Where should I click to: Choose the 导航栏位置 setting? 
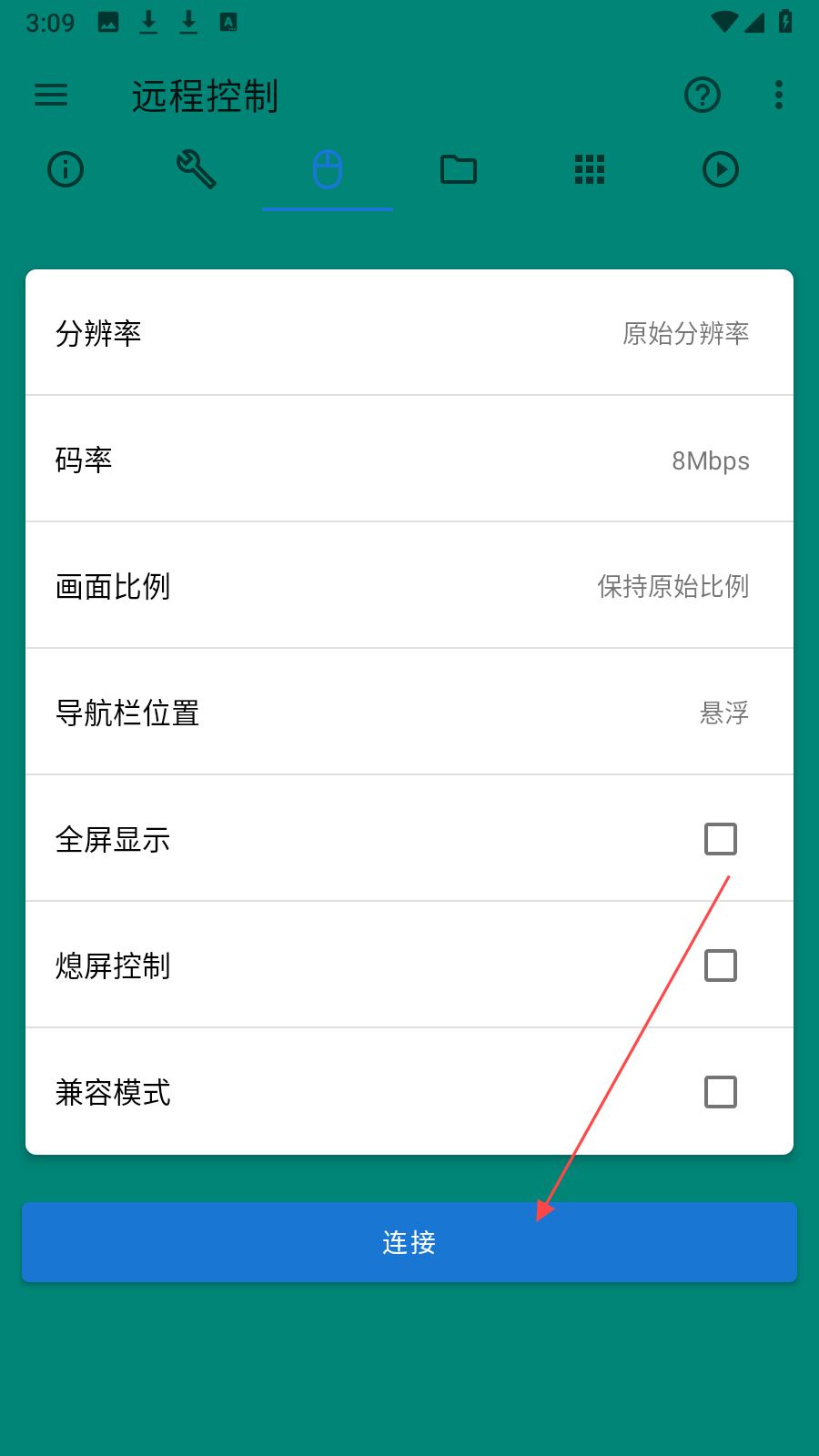[409, 713]
